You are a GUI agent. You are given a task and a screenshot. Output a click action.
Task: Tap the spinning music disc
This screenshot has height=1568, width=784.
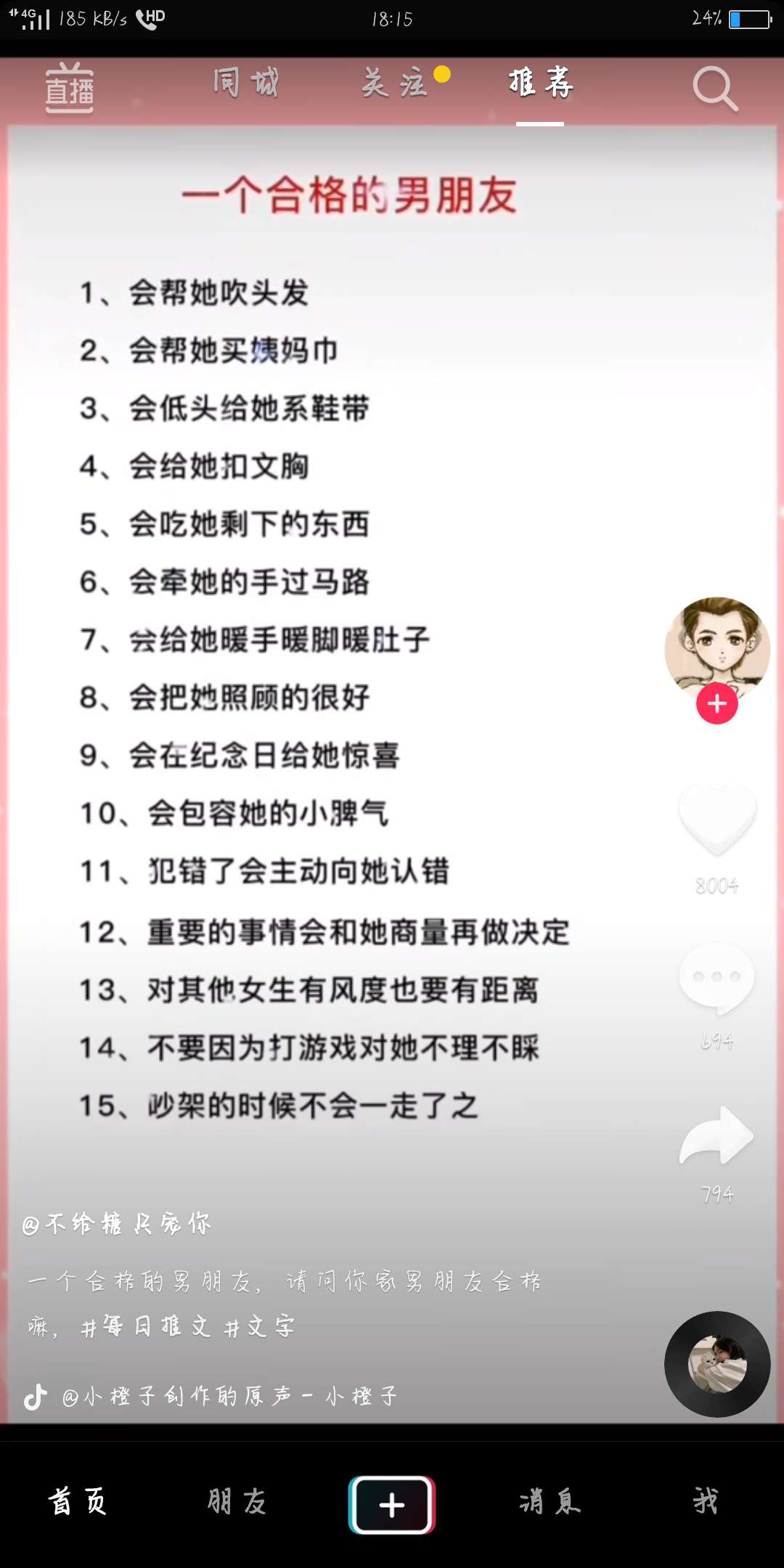coord(716,1364)
